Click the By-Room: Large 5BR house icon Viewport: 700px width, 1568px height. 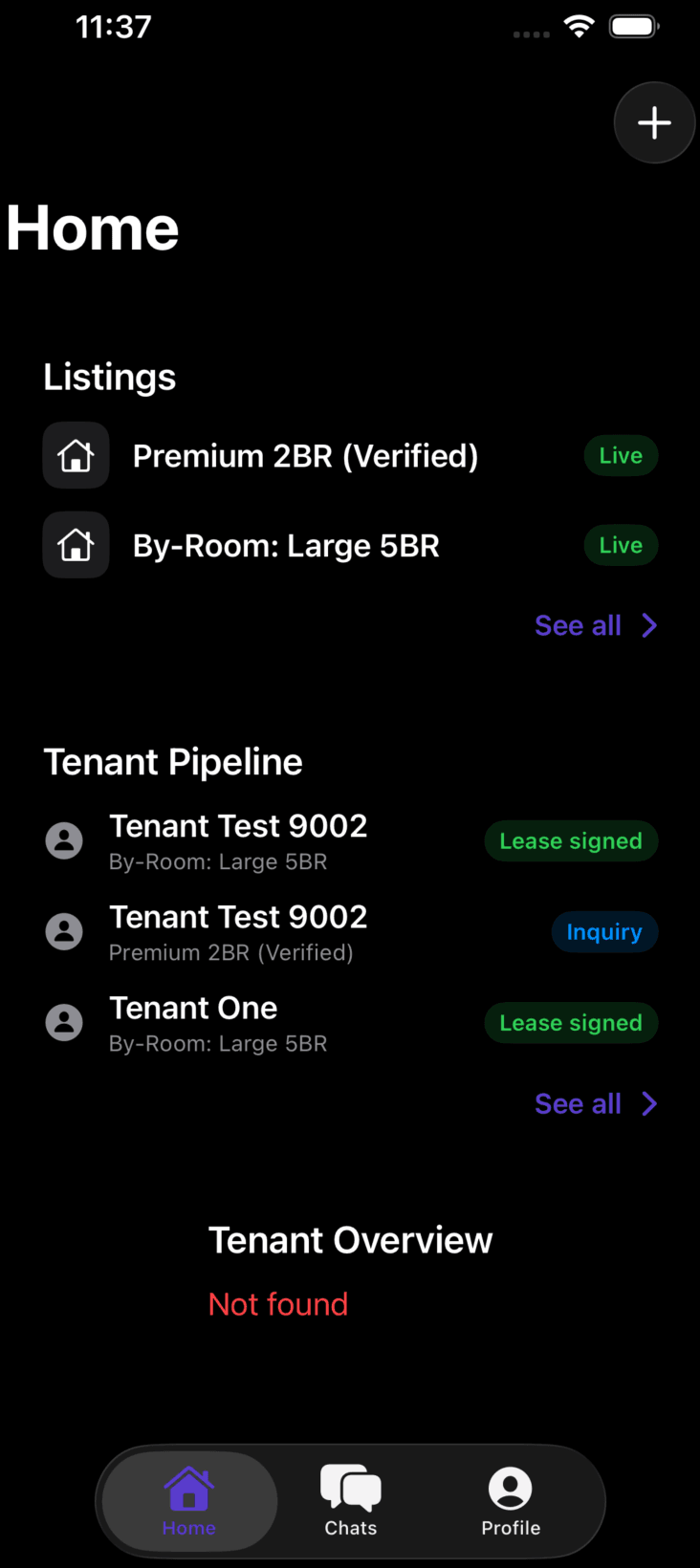click(76, 545)
